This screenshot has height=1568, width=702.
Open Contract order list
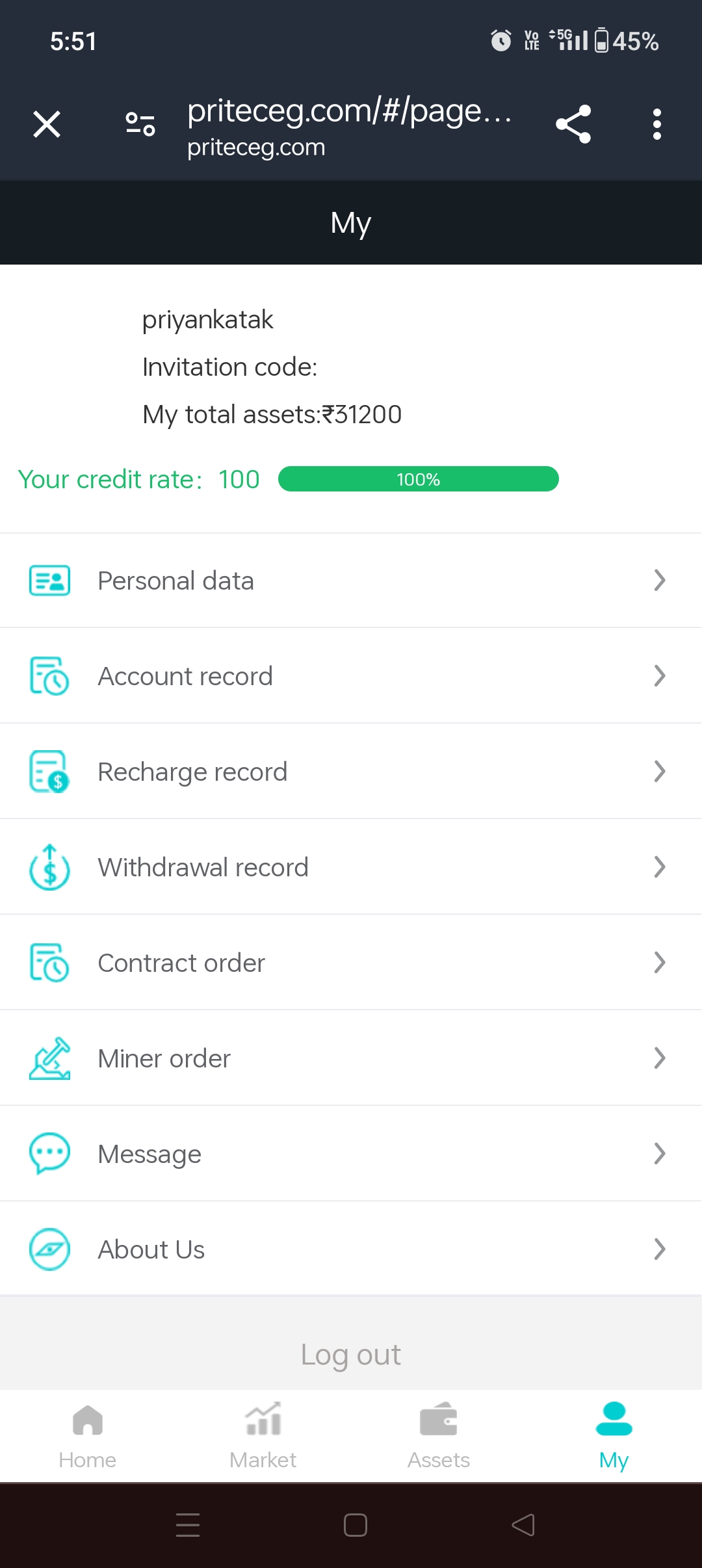(351, 963)
